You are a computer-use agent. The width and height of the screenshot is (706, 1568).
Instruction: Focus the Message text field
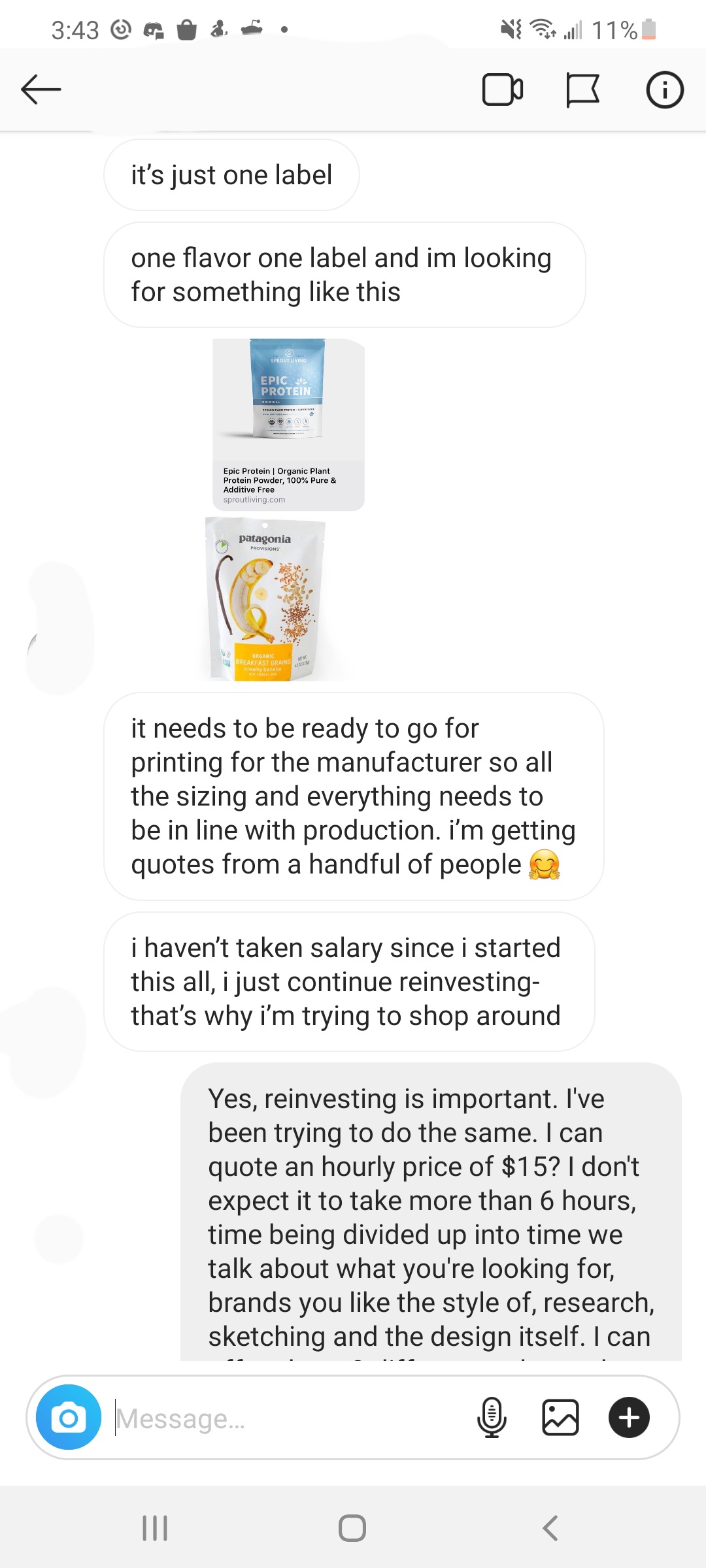point(288,1418)
